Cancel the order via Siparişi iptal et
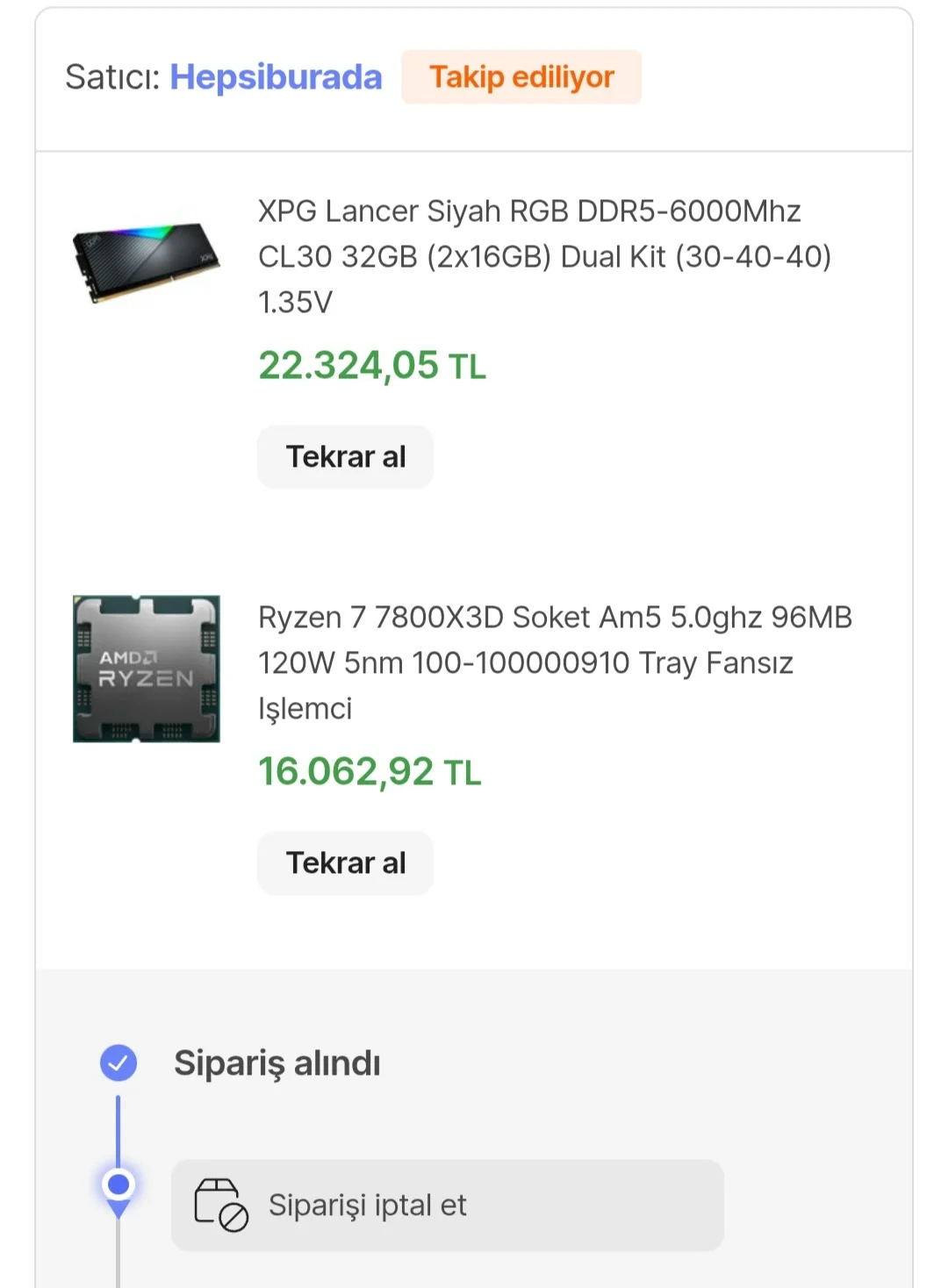This screenshot has width=948, height=1288. point(447,1206)
